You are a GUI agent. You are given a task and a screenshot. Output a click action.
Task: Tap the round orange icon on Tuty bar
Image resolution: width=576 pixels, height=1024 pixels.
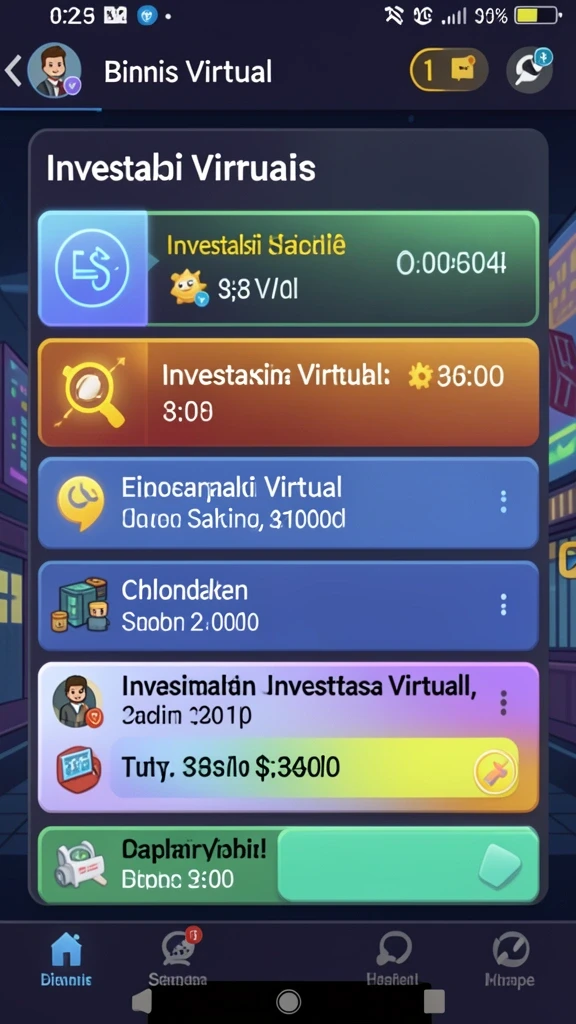(494, 771)
